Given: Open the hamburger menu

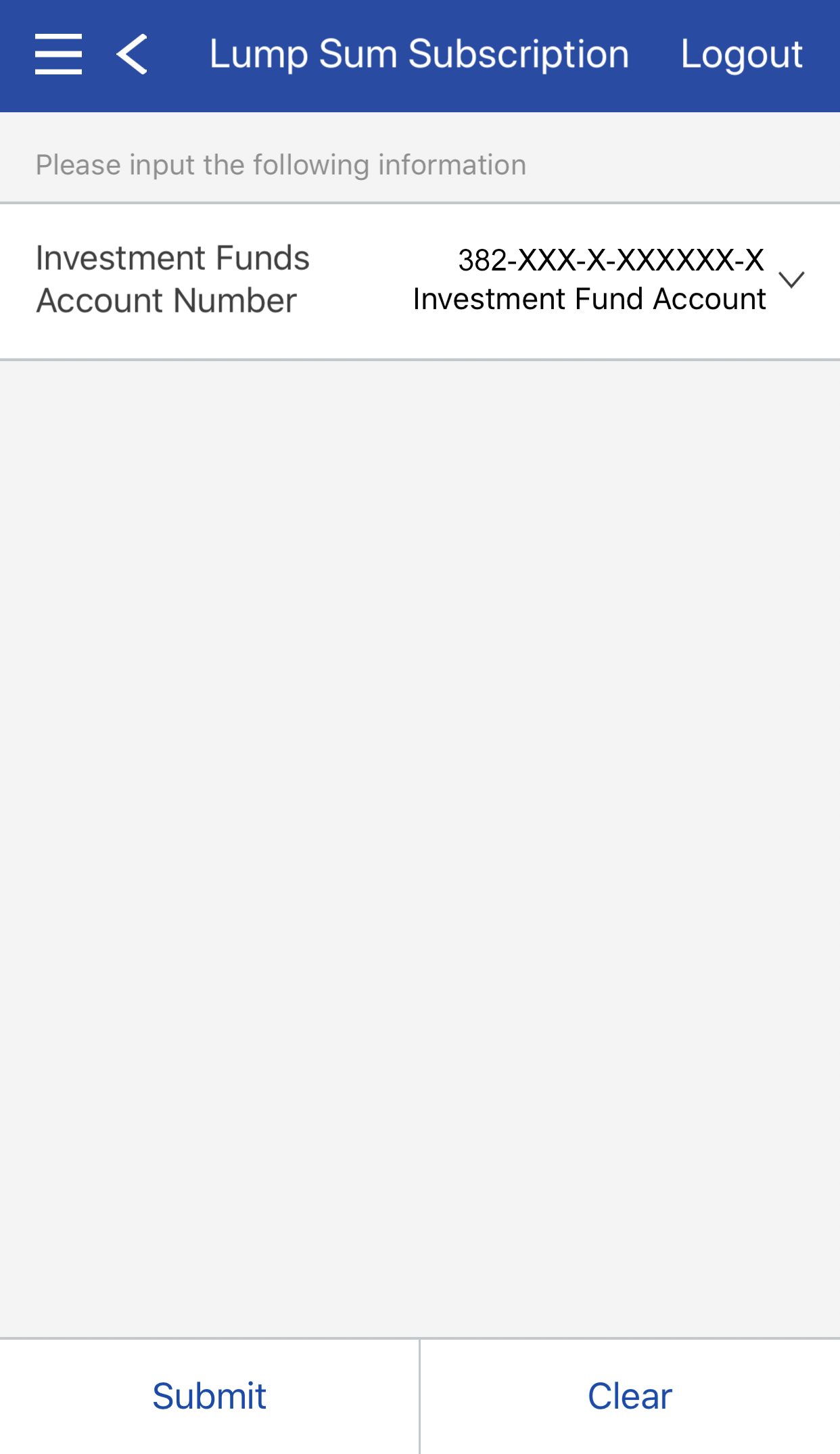Looking at the screenshot, I should [58, 54].
